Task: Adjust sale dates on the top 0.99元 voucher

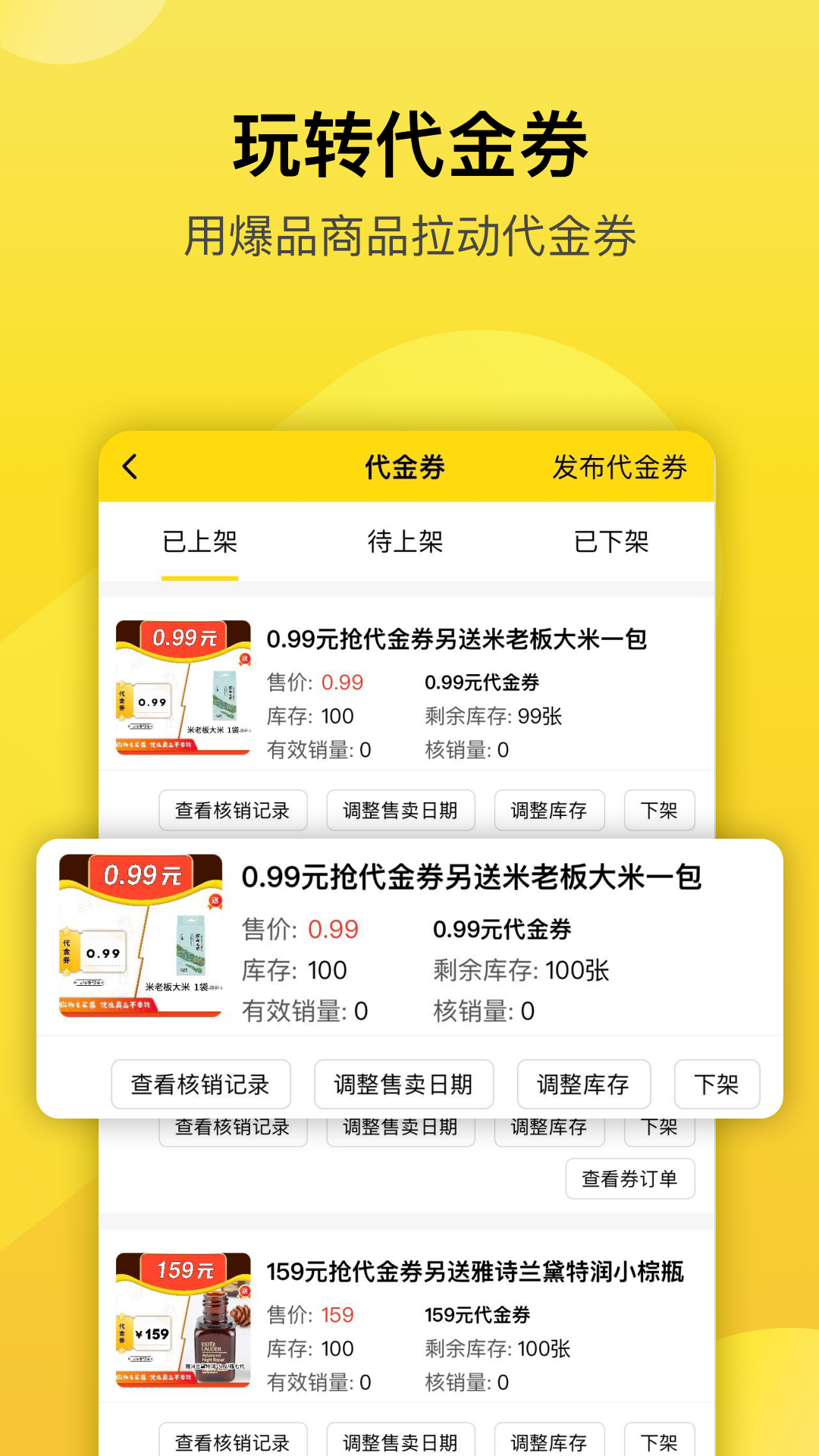Action: coord(400,810)
